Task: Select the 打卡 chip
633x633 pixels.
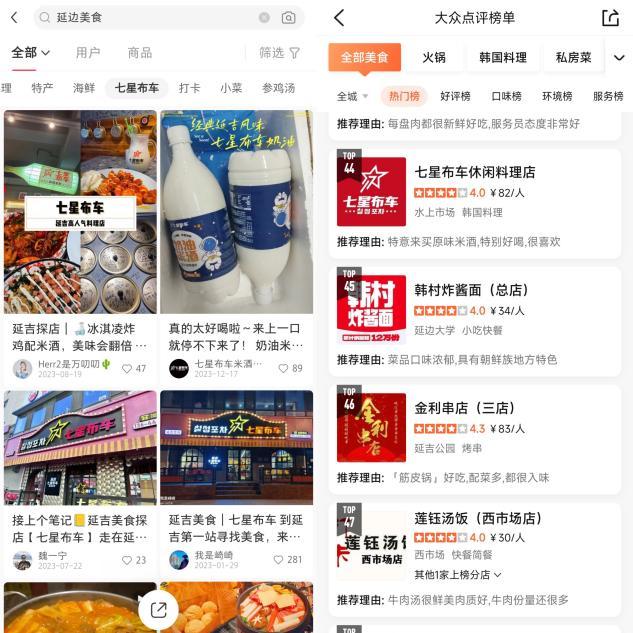Action: [x=189, y=88]
